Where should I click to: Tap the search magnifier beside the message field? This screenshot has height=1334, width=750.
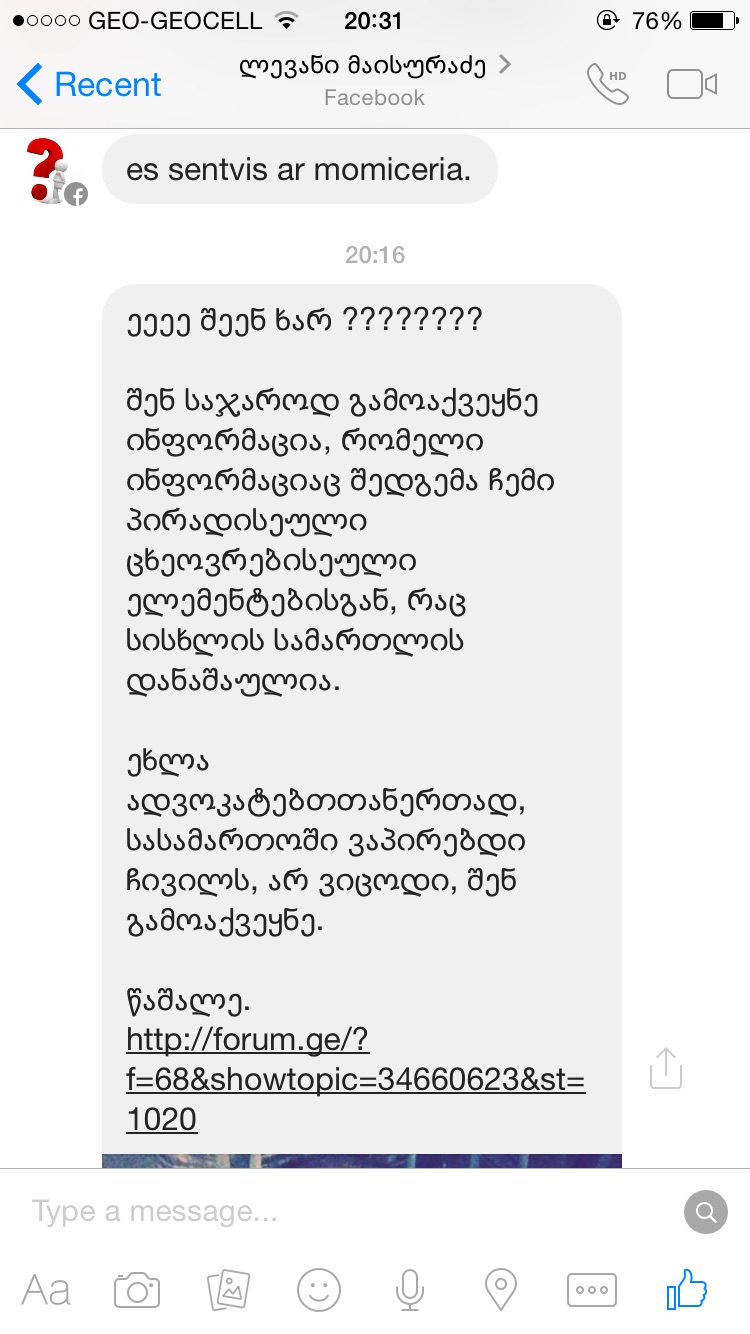coord(705,1213)
